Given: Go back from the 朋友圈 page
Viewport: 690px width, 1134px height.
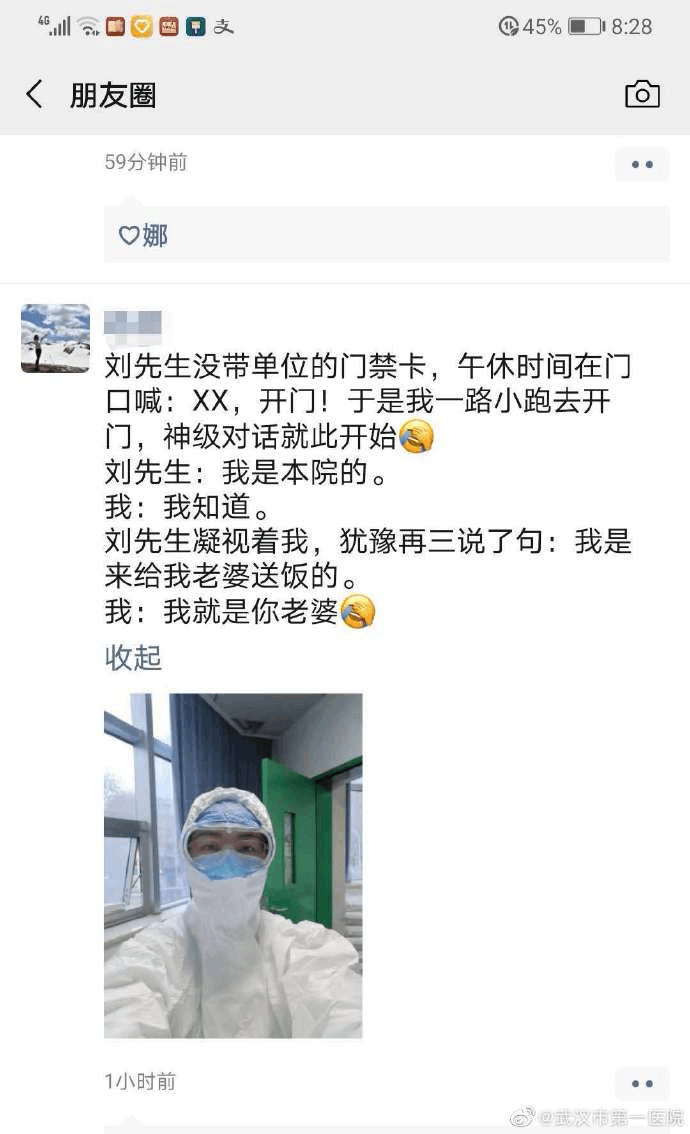Looking at the screenshot, I should point(35,95).
